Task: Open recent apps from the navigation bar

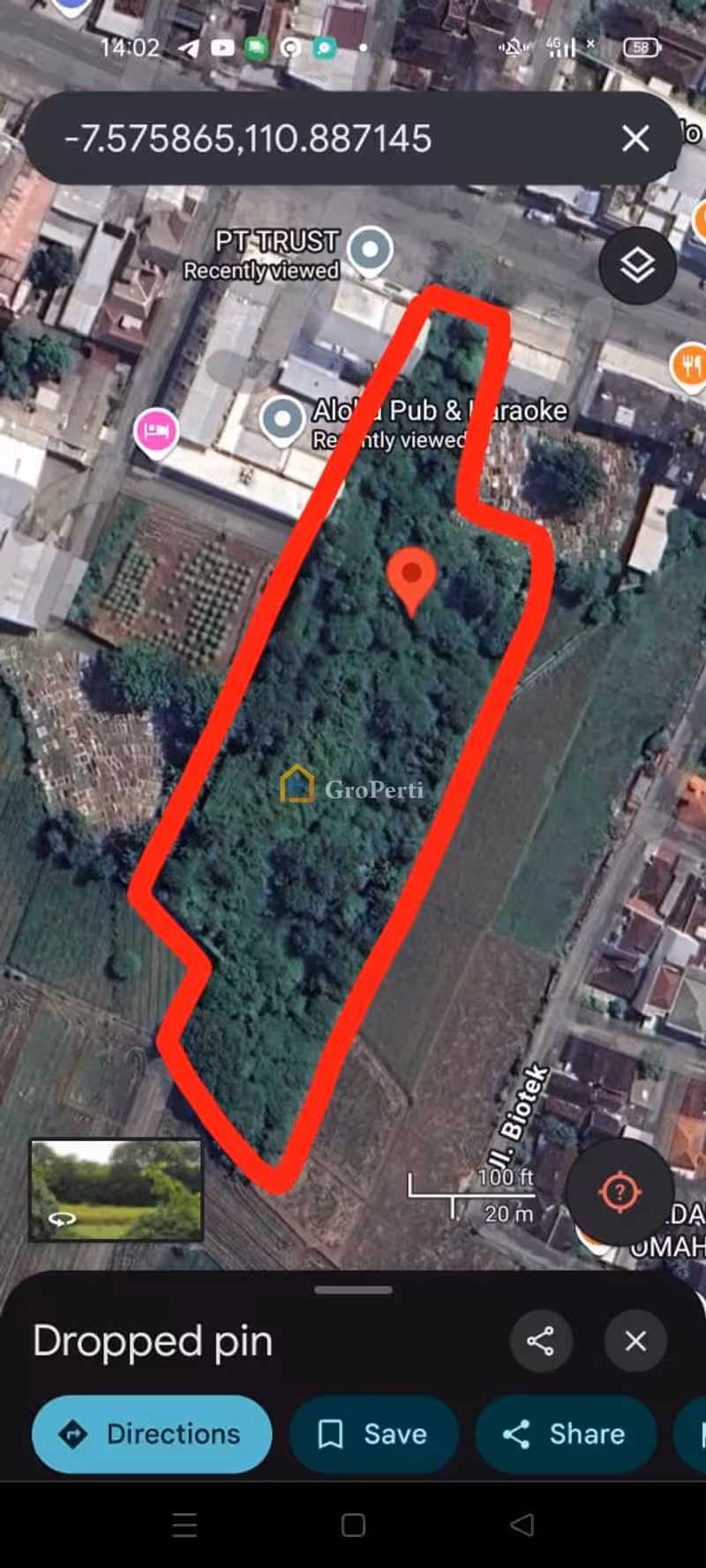Action: click(184, 1525)
